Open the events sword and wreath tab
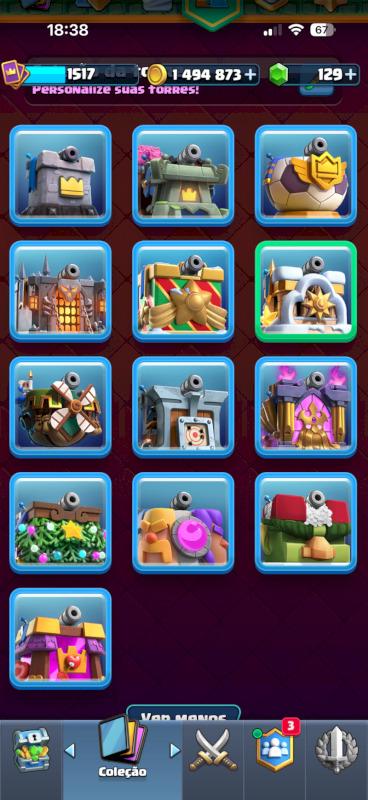The height and width of the screenshot is (800, 368). click(337, 749)
